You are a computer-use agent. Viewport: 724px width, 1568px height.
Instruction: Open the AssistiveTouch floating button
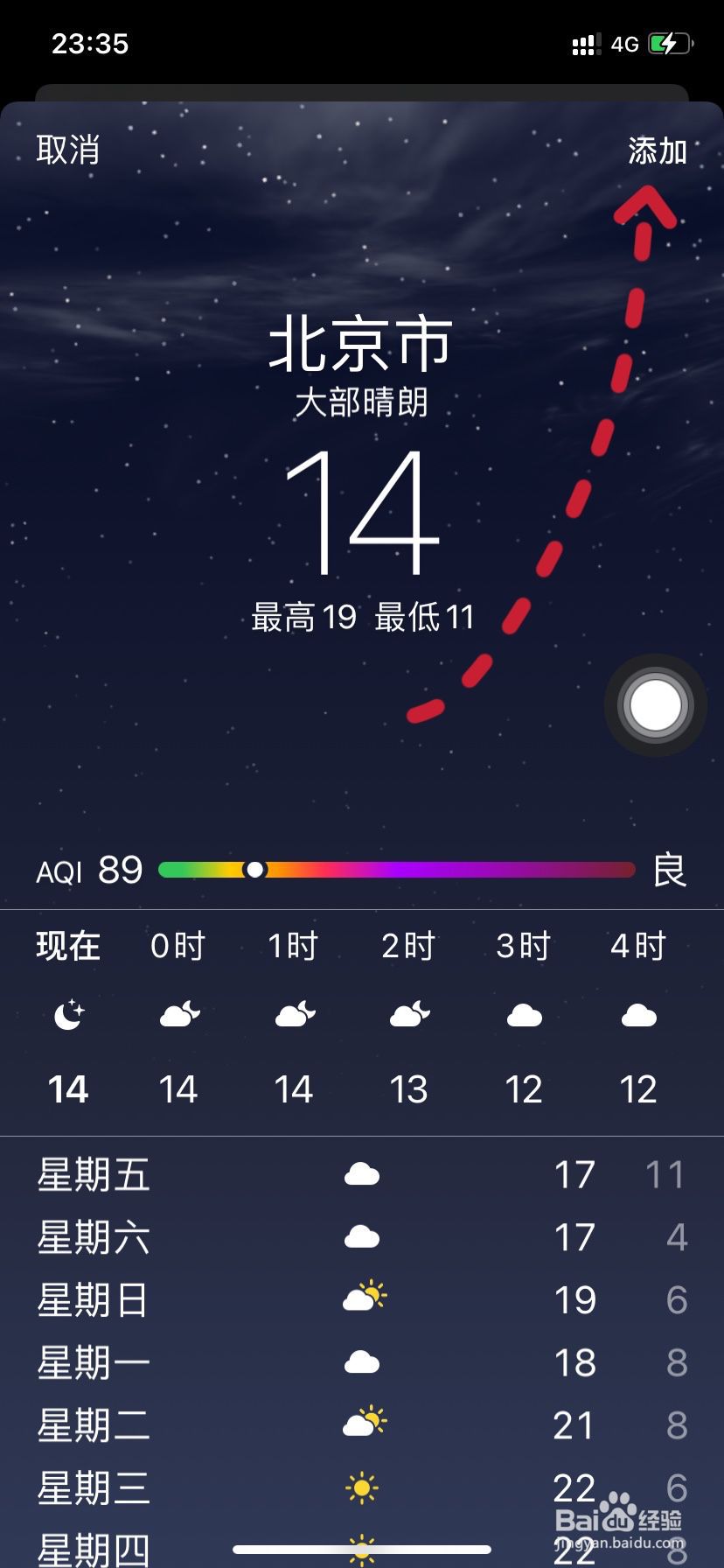pos(655,705)
